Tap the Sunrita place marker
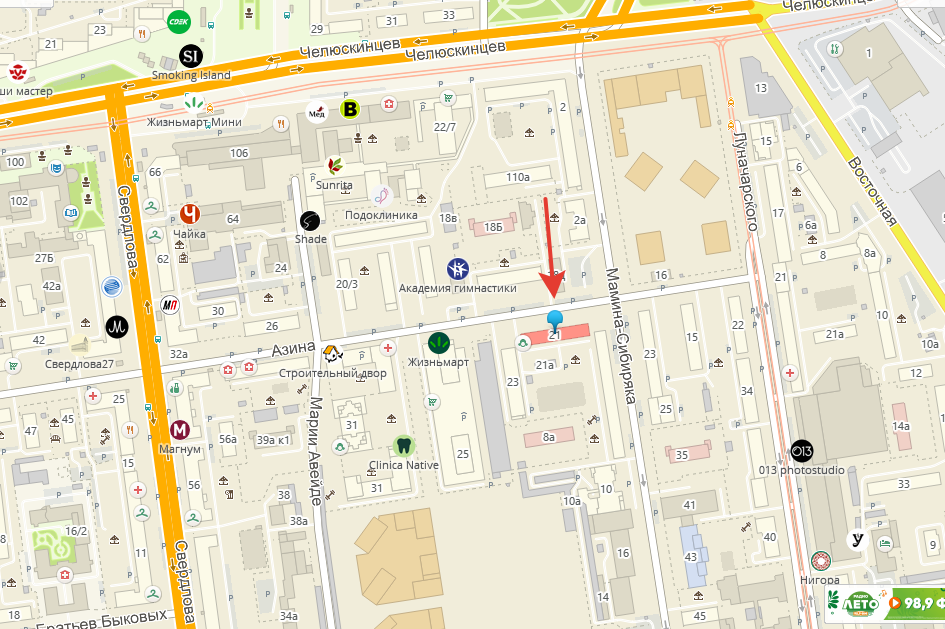 [x=335, y=166]
